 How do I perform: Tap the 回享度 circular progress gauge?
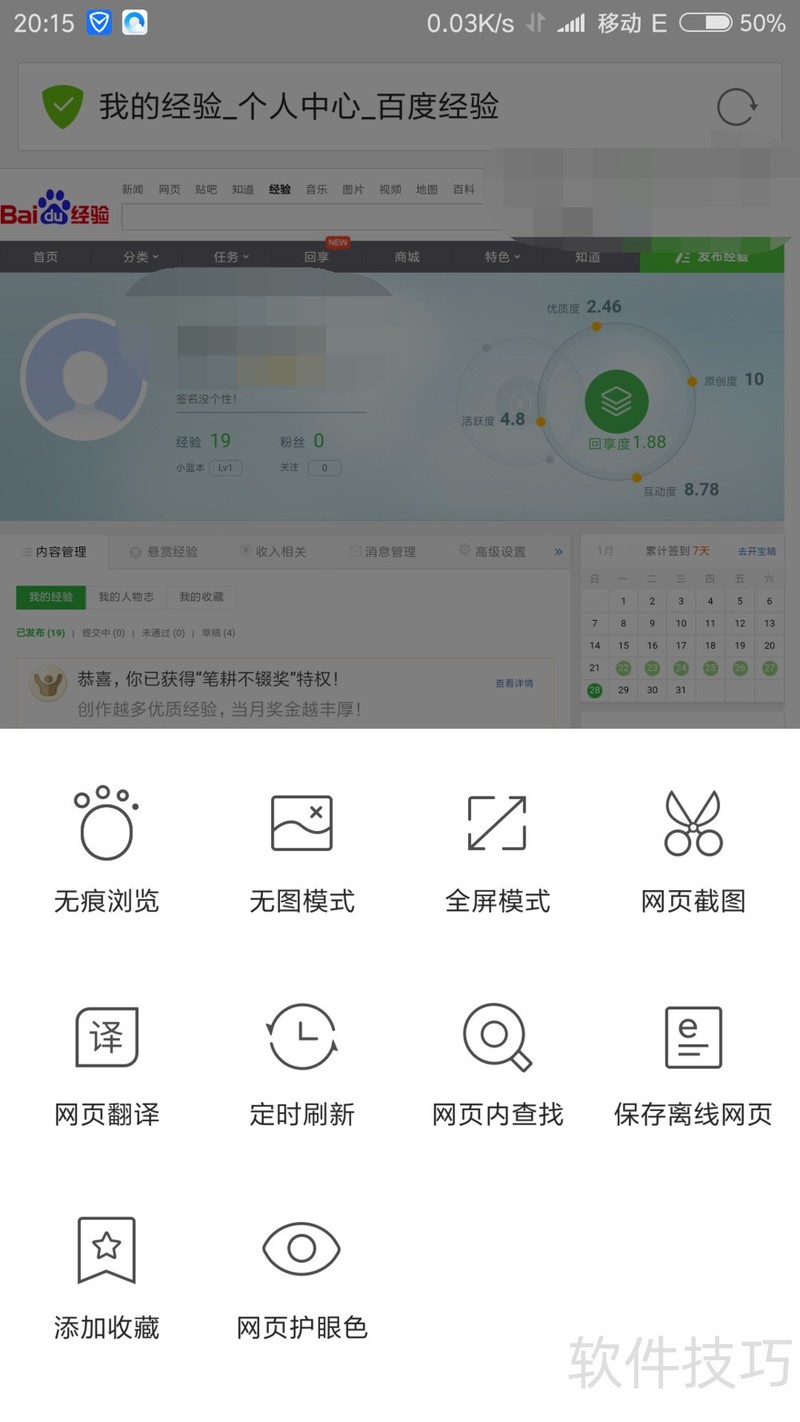617,402
